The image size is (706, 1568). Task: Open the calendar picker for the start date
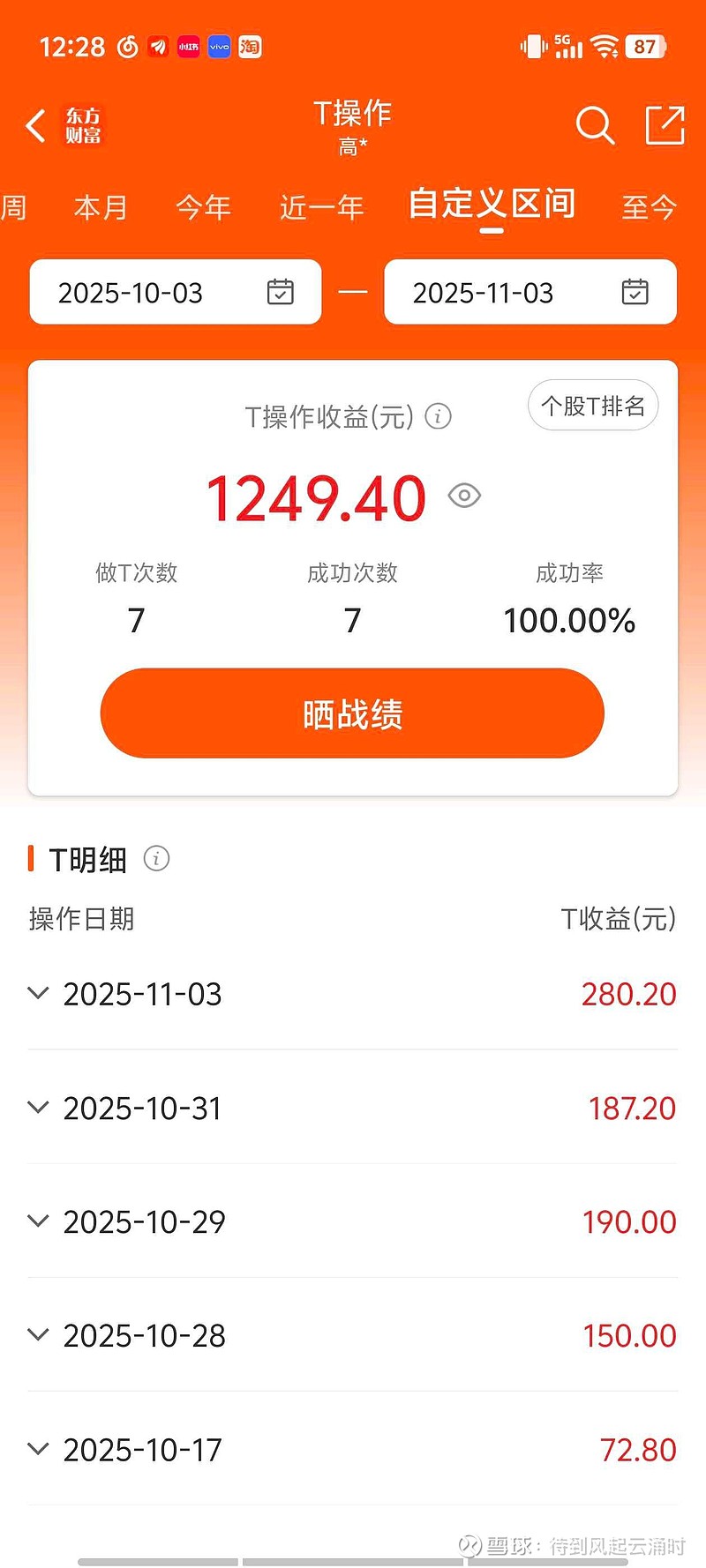click(x=280, y=292)
